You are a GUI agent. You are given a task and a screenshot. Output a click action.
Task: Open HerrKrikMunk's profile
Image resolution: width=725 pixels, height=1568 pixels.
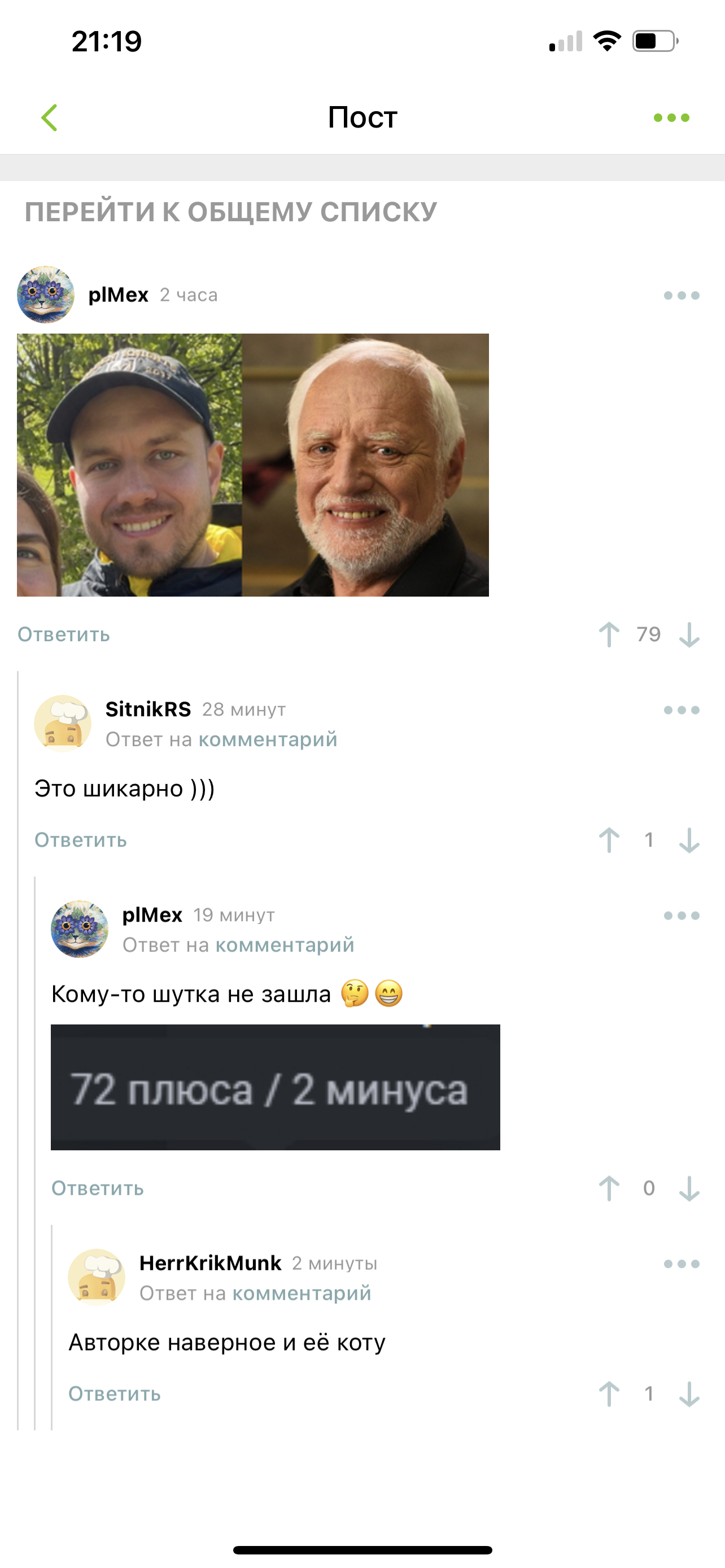[x=210, y=1263]
